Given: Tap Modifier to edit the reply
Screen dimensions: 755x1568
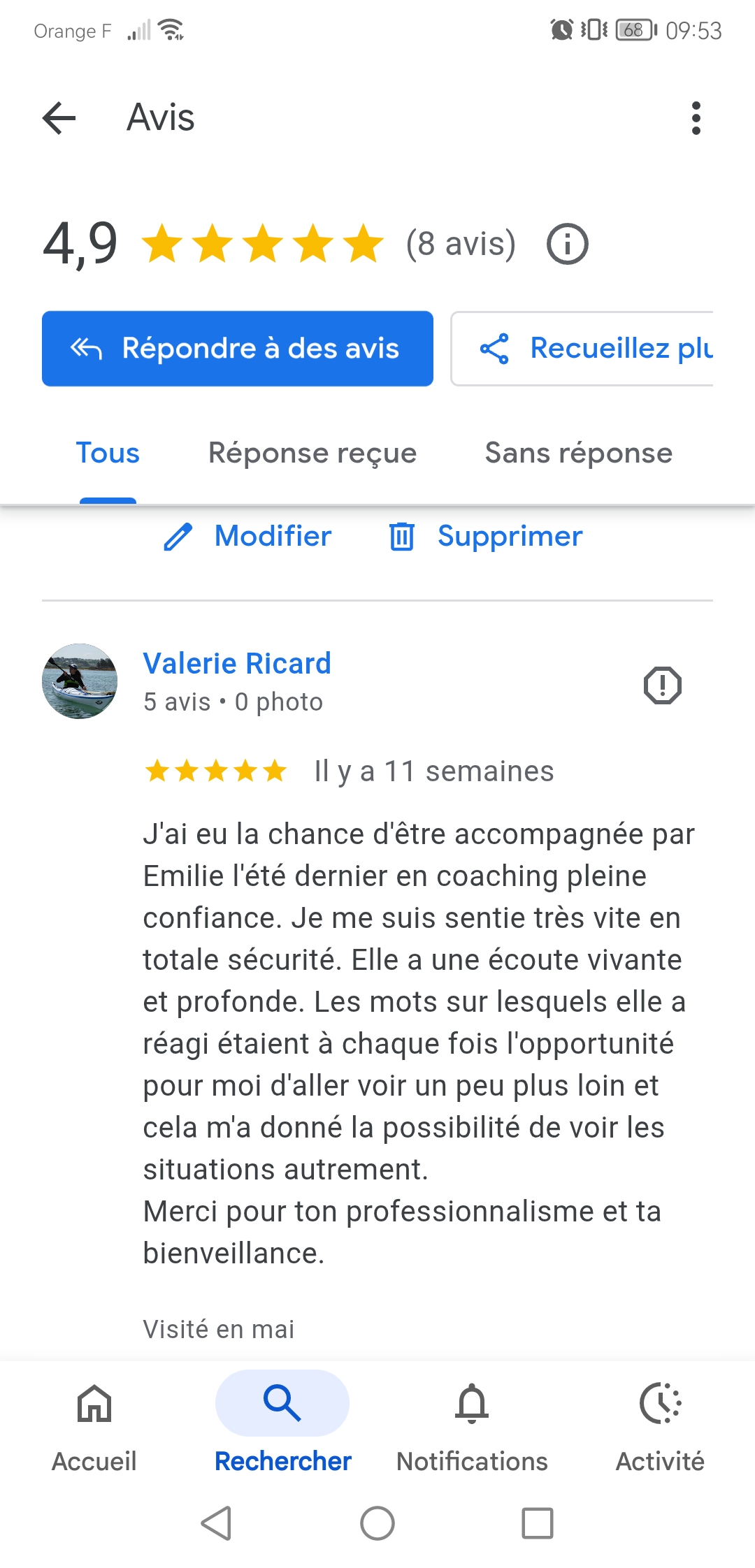Looking at the screenshot, I should point(248,536).
